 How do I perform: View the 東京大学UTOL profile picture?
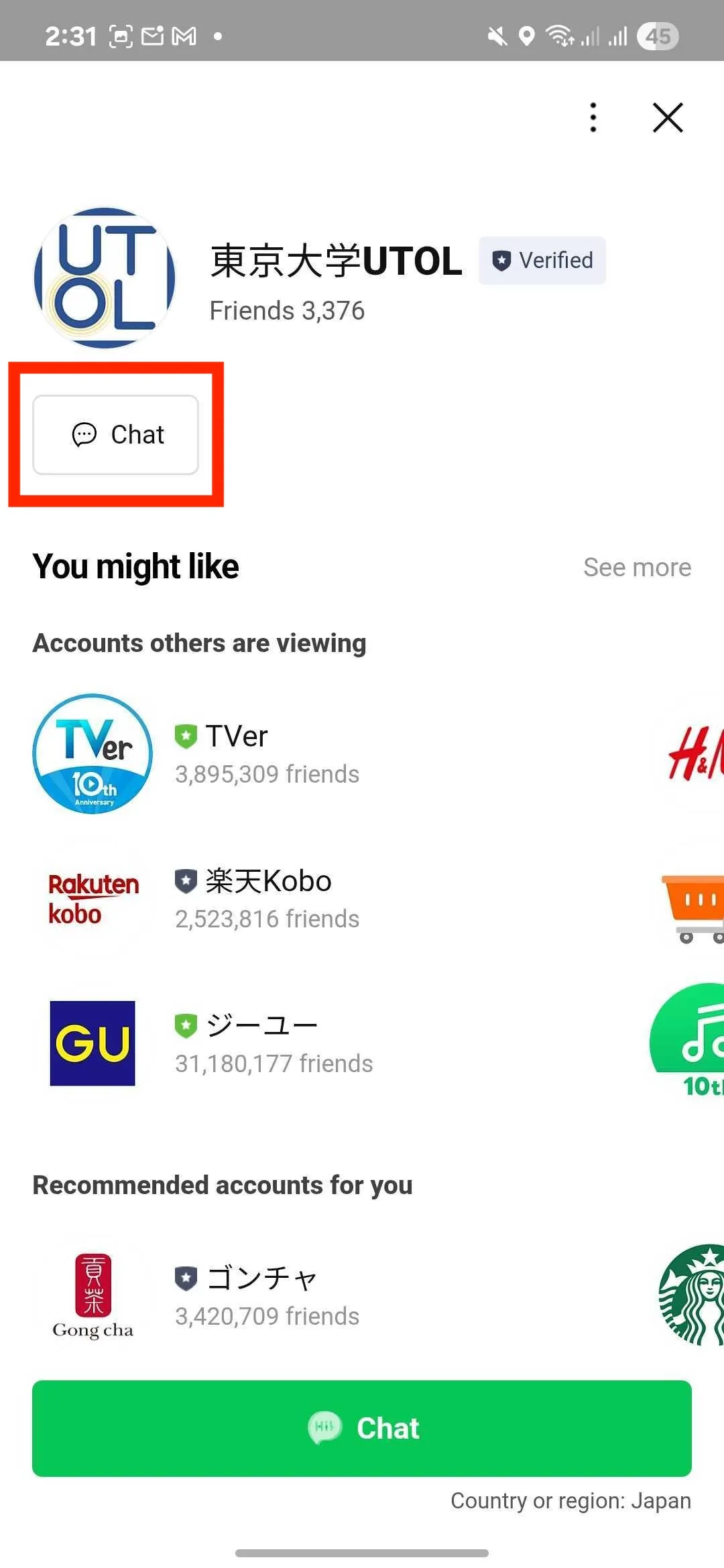point(105,278)
